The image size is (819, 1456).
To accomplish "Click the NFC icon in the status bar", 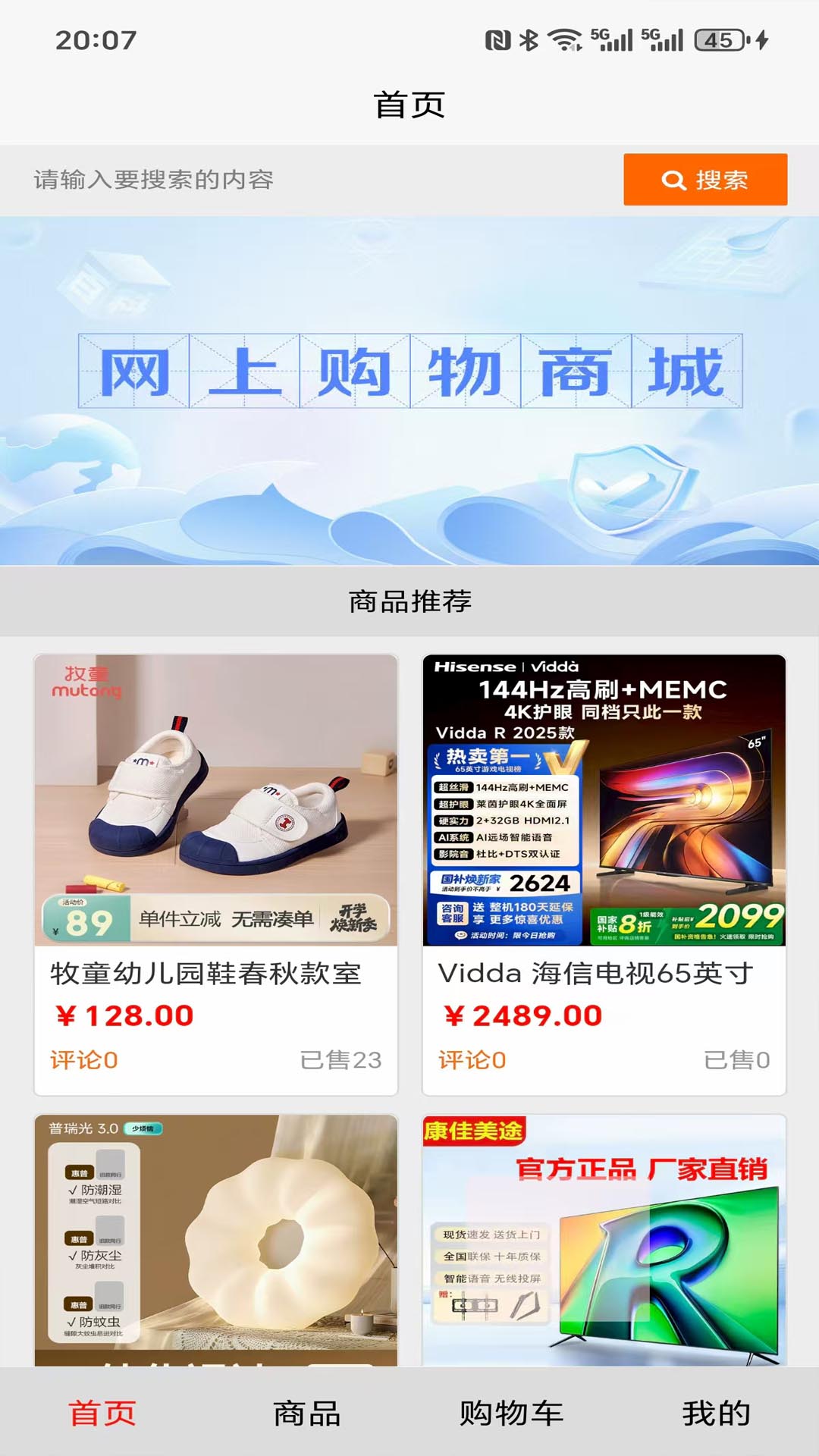I will coord(500,40).
